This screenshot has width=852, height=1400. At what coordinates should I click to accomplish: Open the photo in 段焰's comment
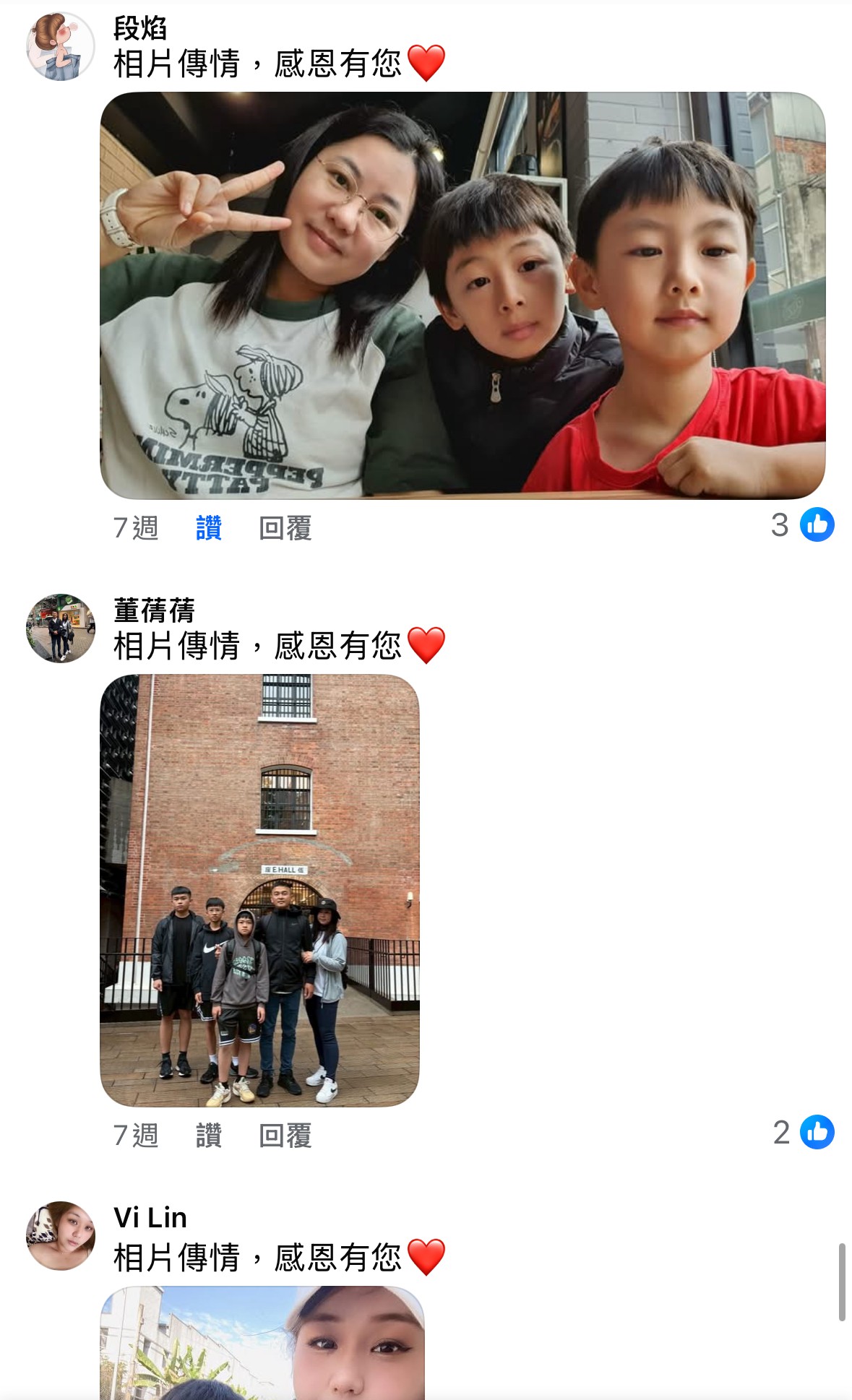tap(462, 295)
